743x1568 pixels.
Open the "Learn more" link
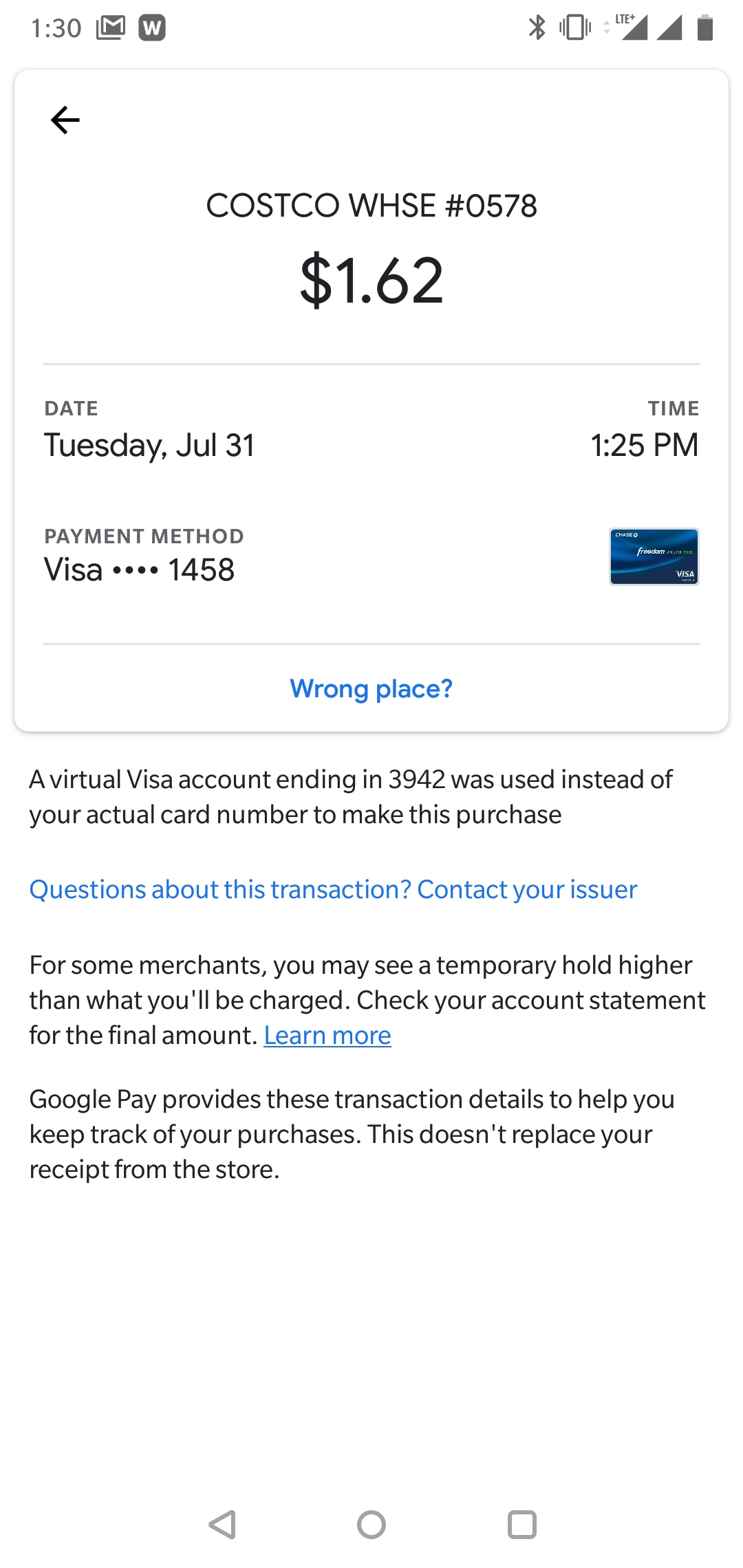tap(327, 1035)
